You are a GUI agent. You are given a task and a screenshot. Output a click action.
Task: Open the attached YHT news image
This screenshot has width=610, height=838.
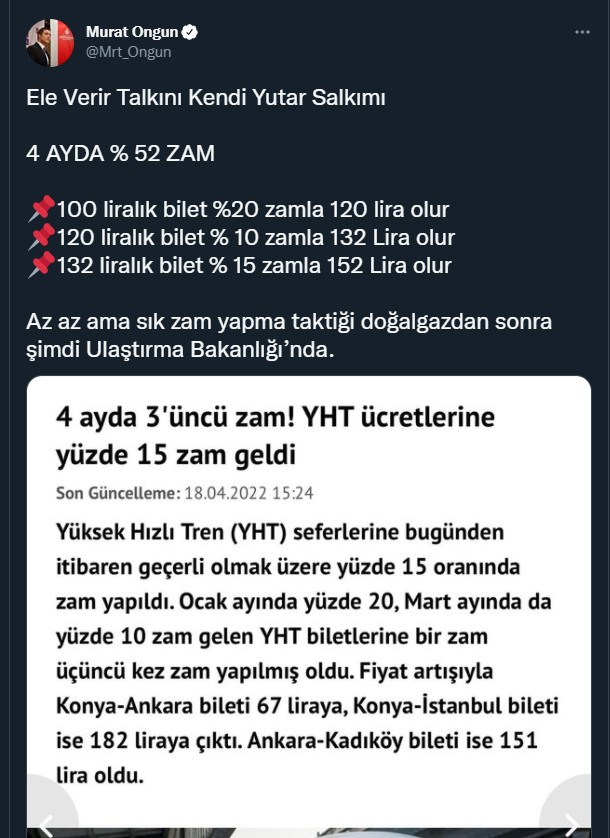[x=308, y=600]
